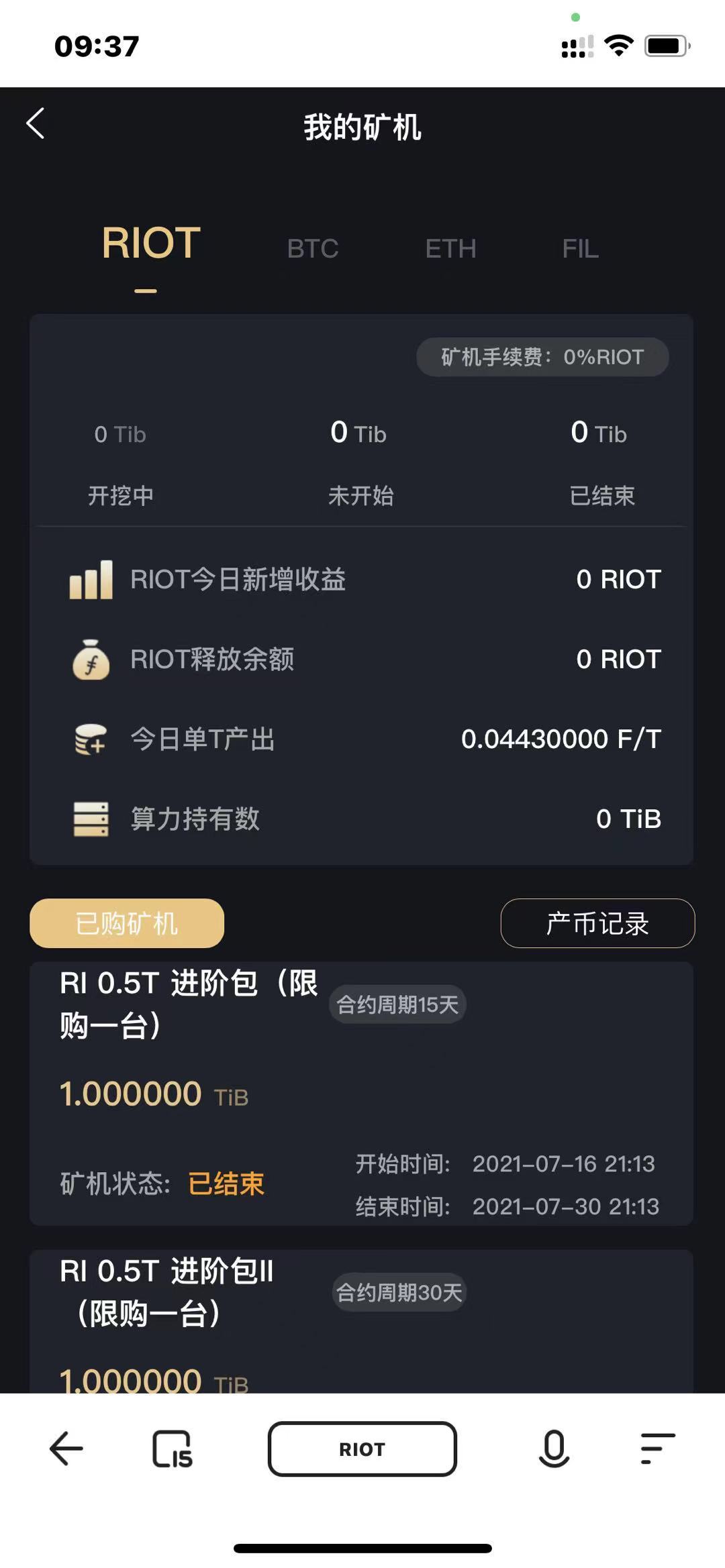The height and width of the screenshot is (1568, 725).
Task: Switch to the ETH tab
Action: coord(450,249)
